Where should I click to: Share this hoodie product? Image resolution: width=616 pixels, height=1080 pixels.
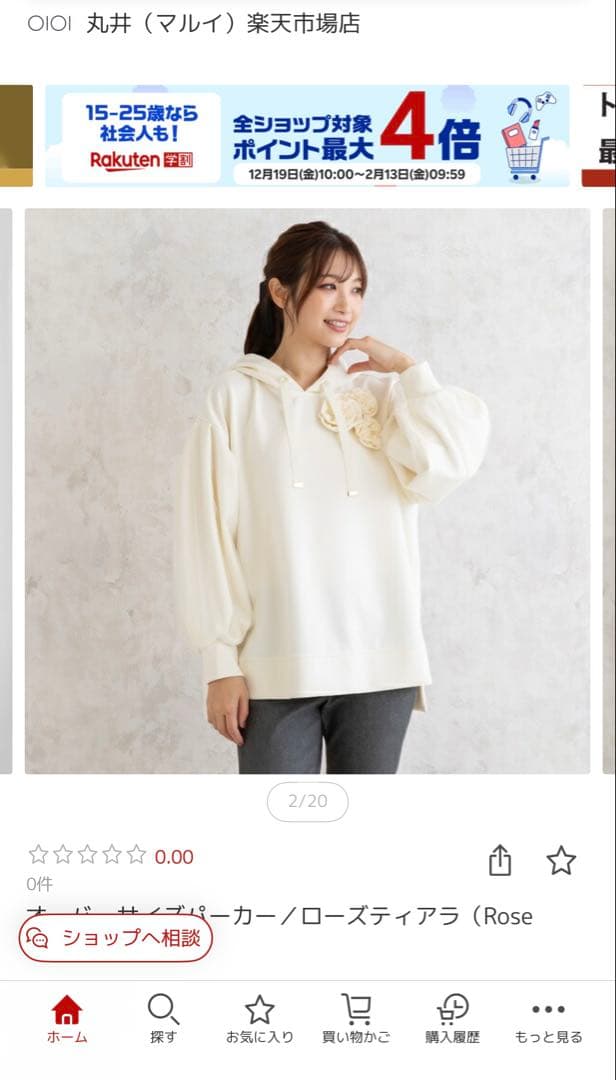[500, 860]
